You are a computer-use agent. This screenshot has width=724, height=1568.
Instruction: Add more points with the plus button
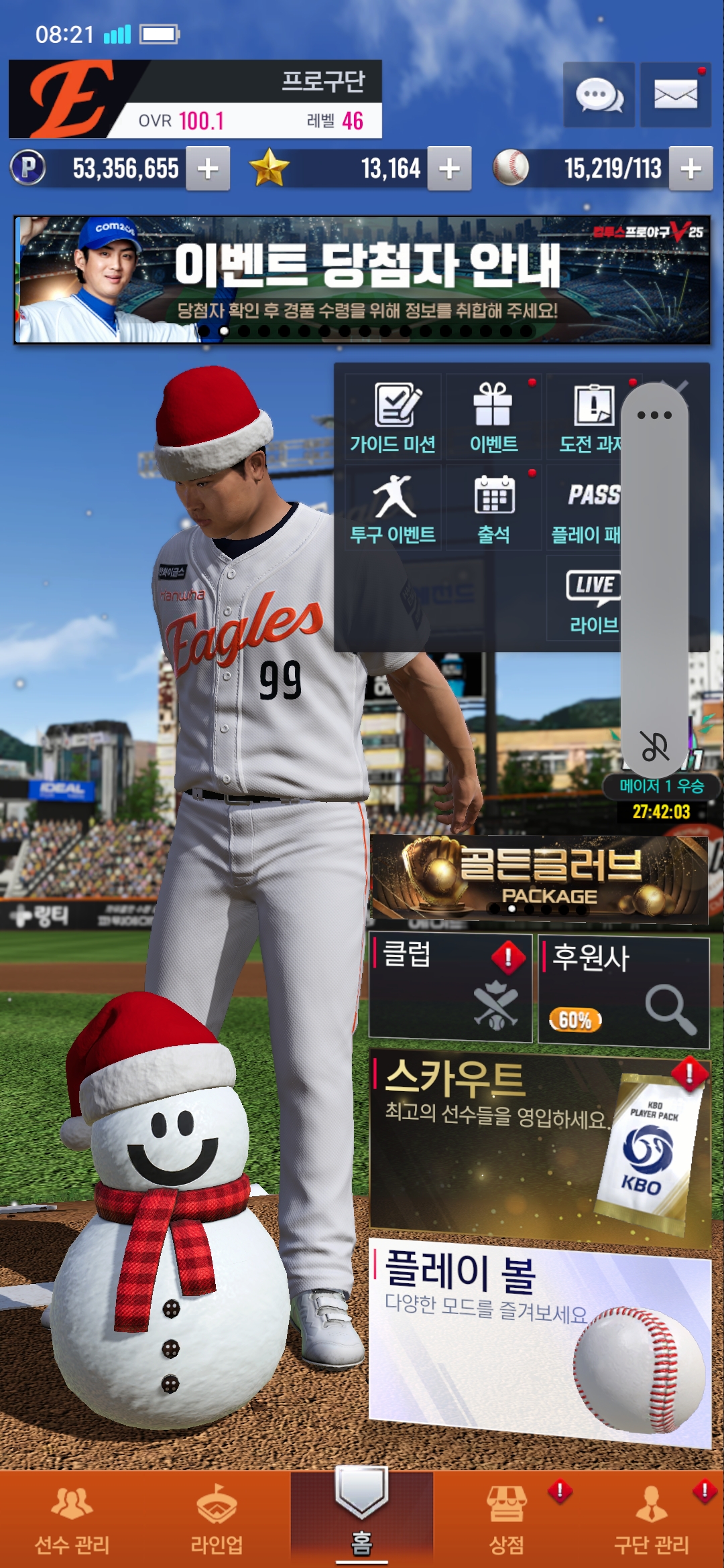[208, 169]
